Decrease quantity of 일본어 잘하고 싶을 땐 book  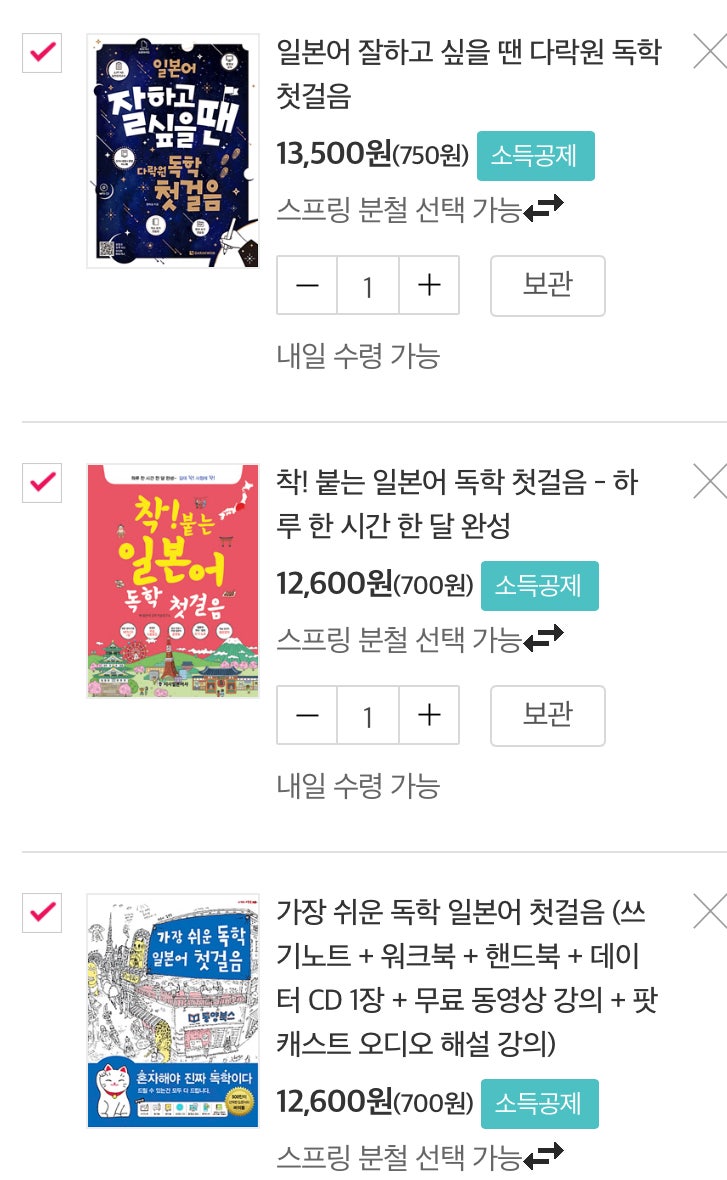coord(308,286)
